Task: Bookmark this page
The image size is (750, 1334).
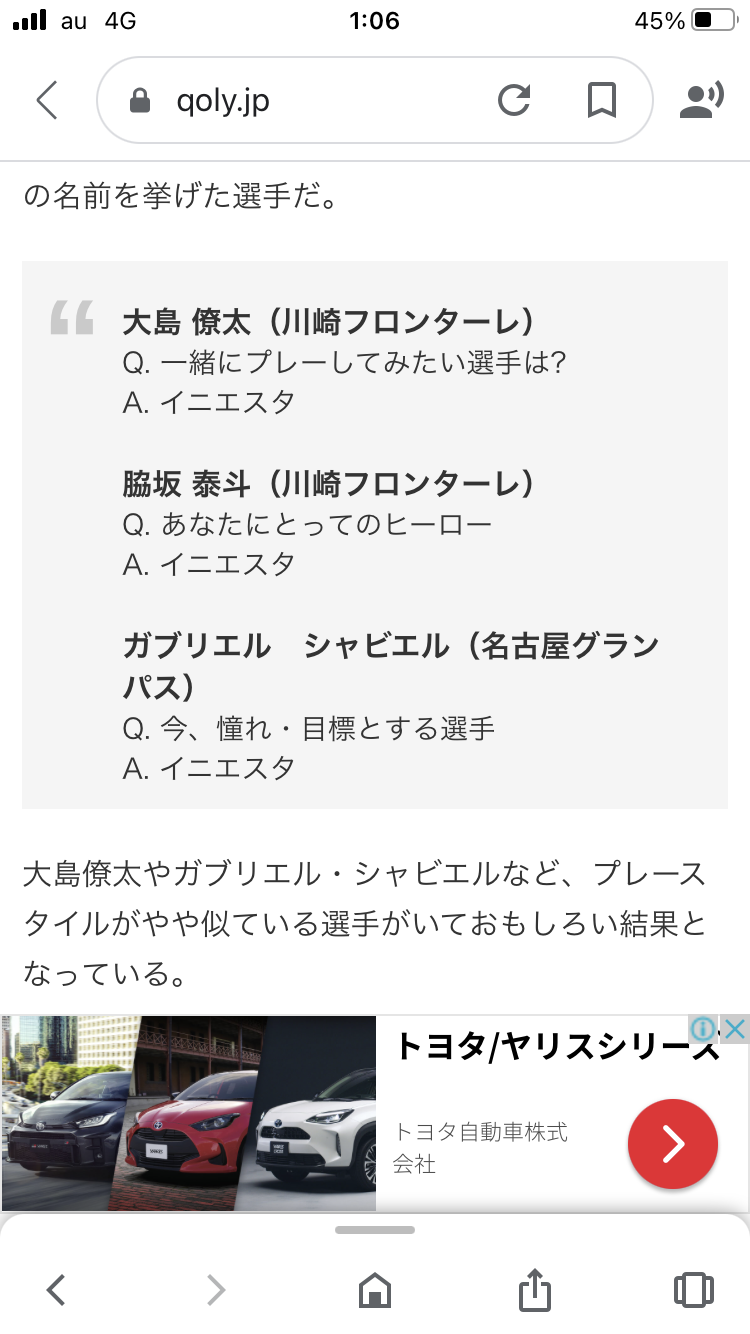Action: tap(601, 100)
